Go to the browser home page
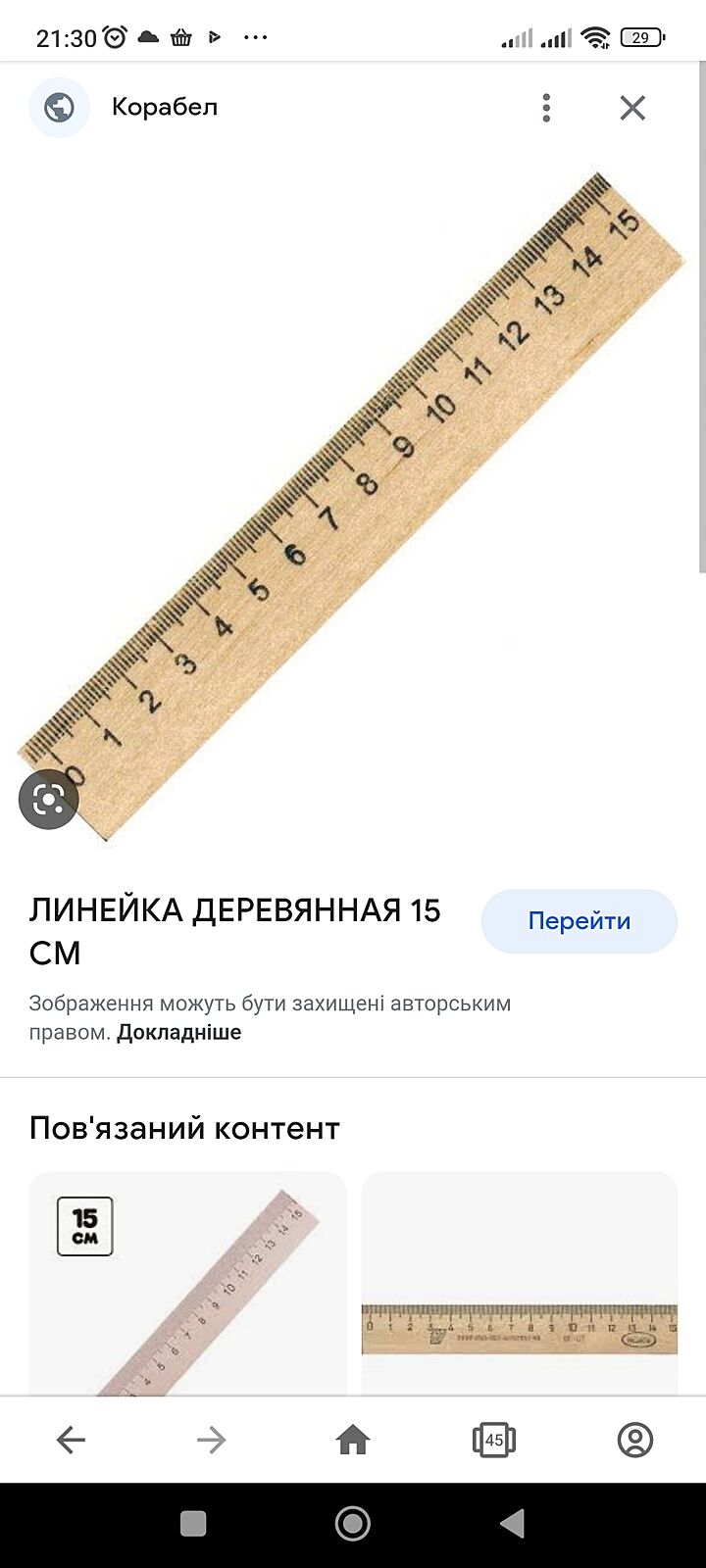This screenshot has width=706, height=1568. point(353,1440)
